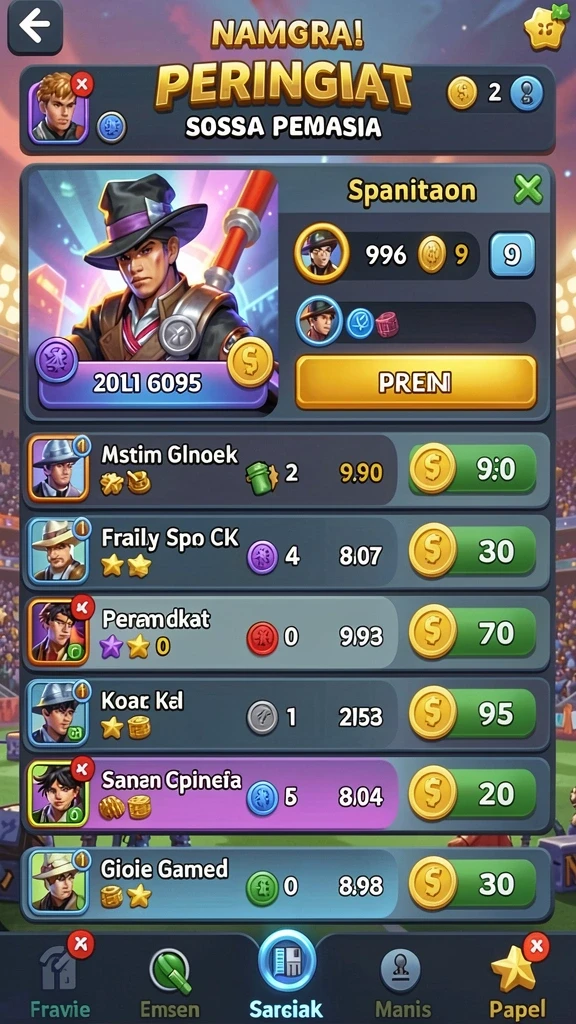Claim the 20 coin reward

(x=472, y=794)
